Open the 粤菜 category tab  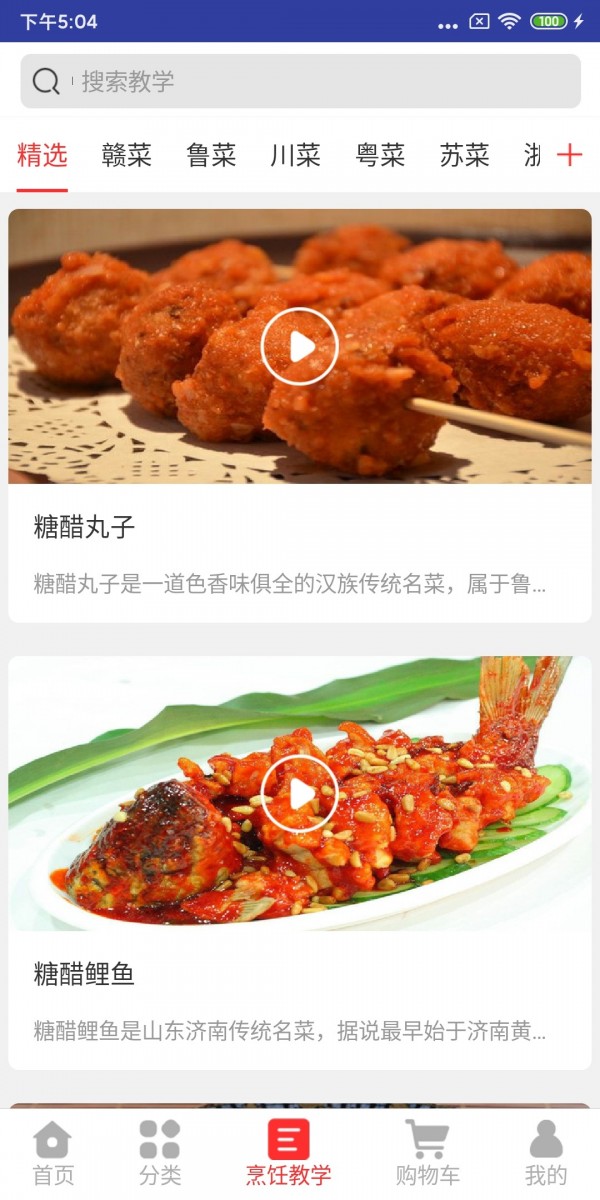coord(380,155)
